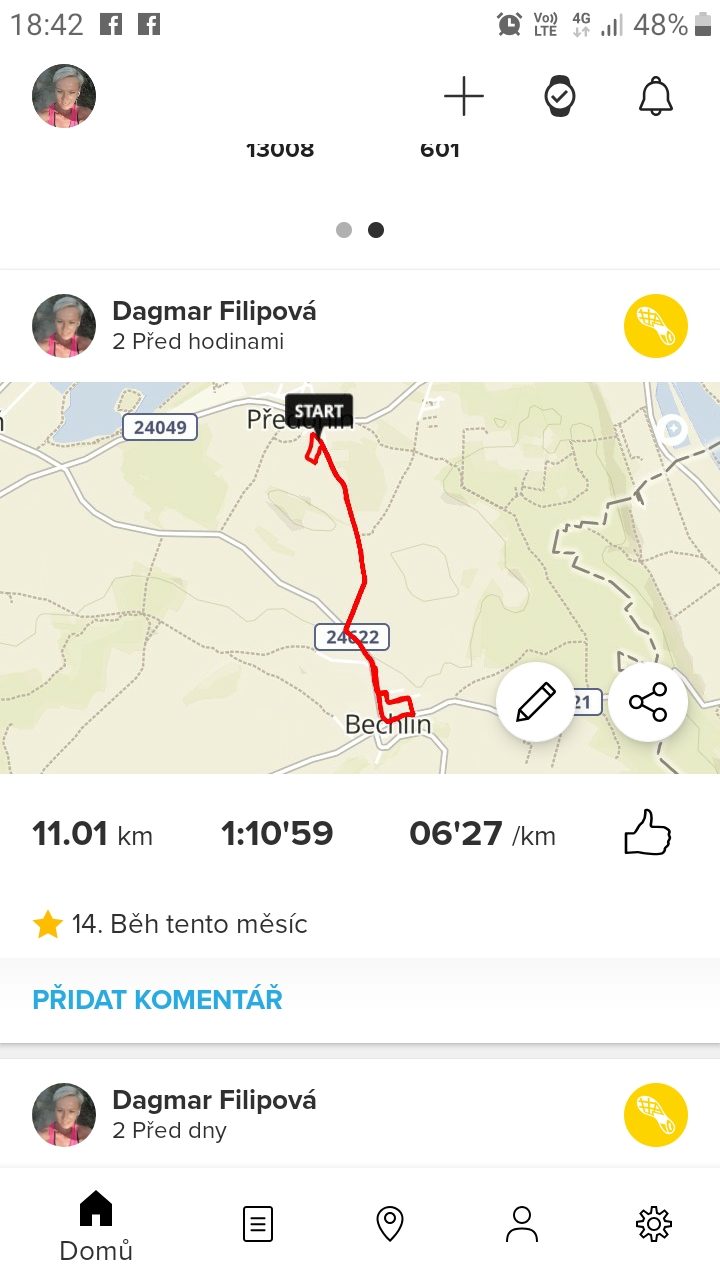Edit the 11.01 km run with pencil button
720x1280 pixels.
pos(535,702)
